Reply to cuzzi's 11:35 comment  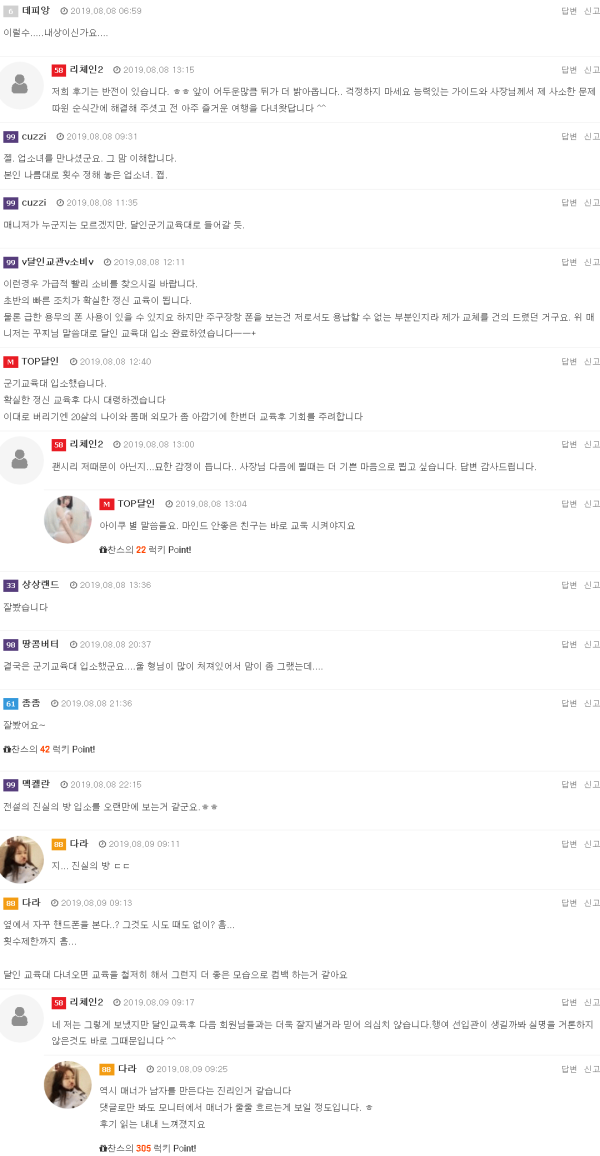[x=569, y=202]
